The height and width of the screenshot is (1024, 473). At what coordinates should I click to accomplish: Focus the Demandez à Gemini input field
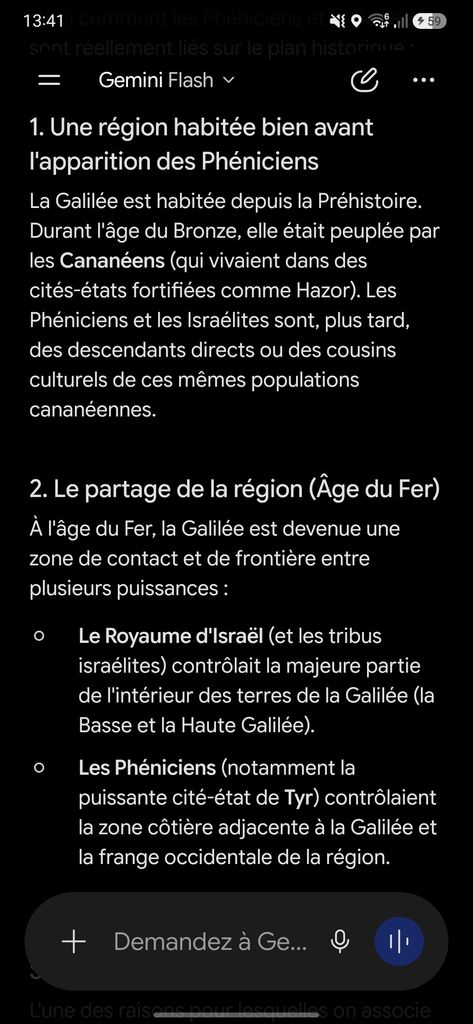(x=210, y=941)
